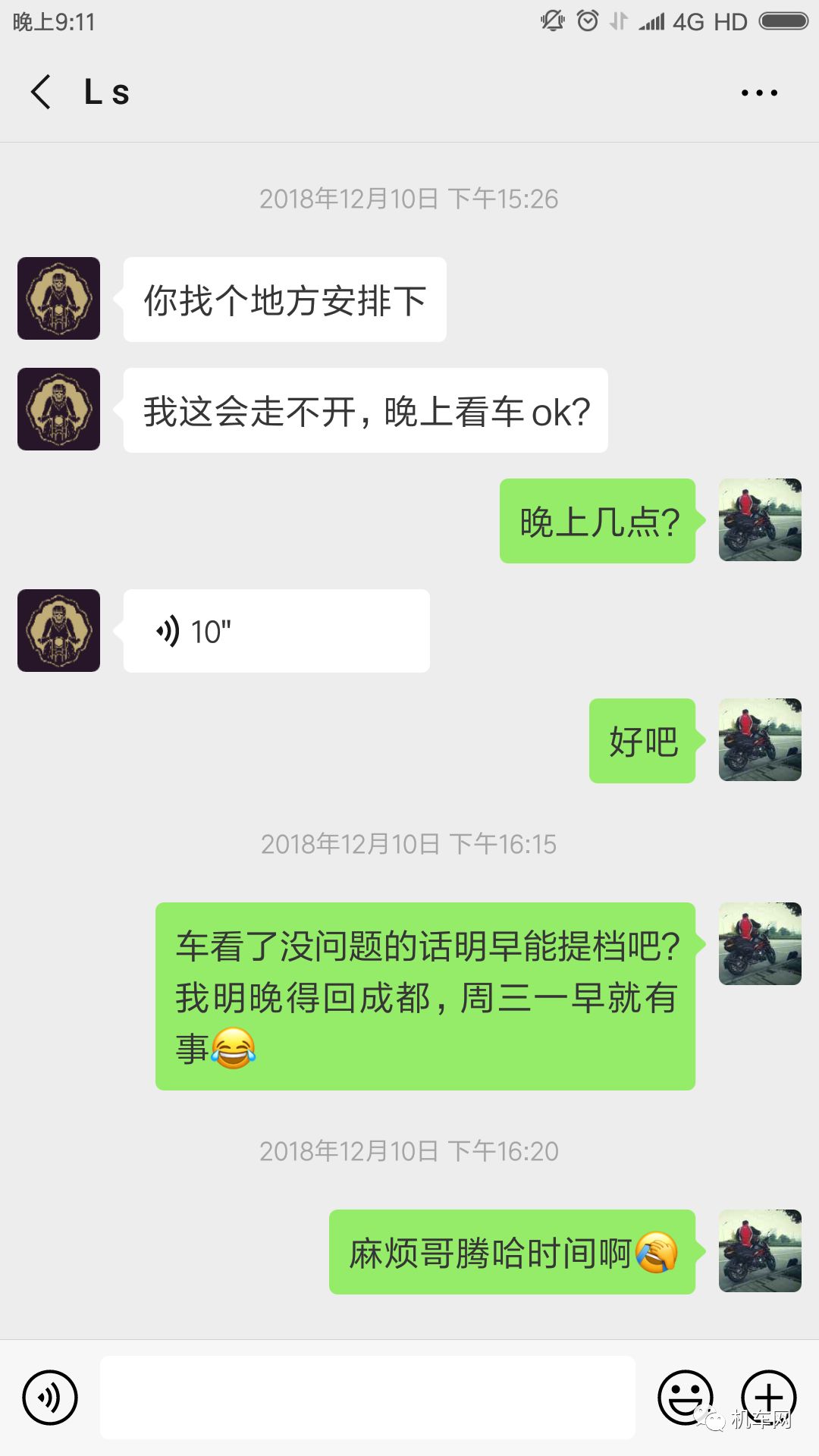Open chat with contact named Ls
This screenshot has width=819, height=1456.
(x=106, y=91)
